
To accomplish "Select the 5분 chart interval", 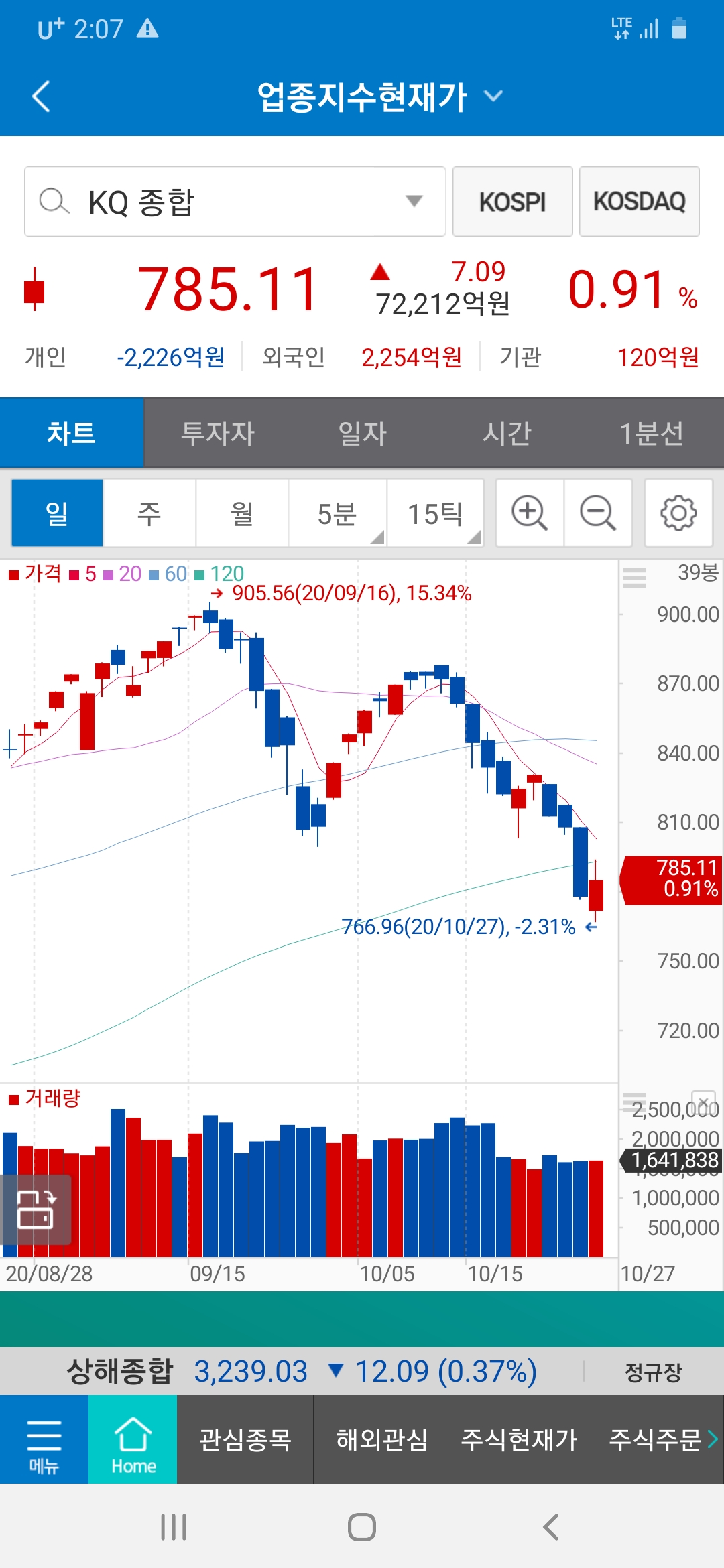I will pos(337,514).
